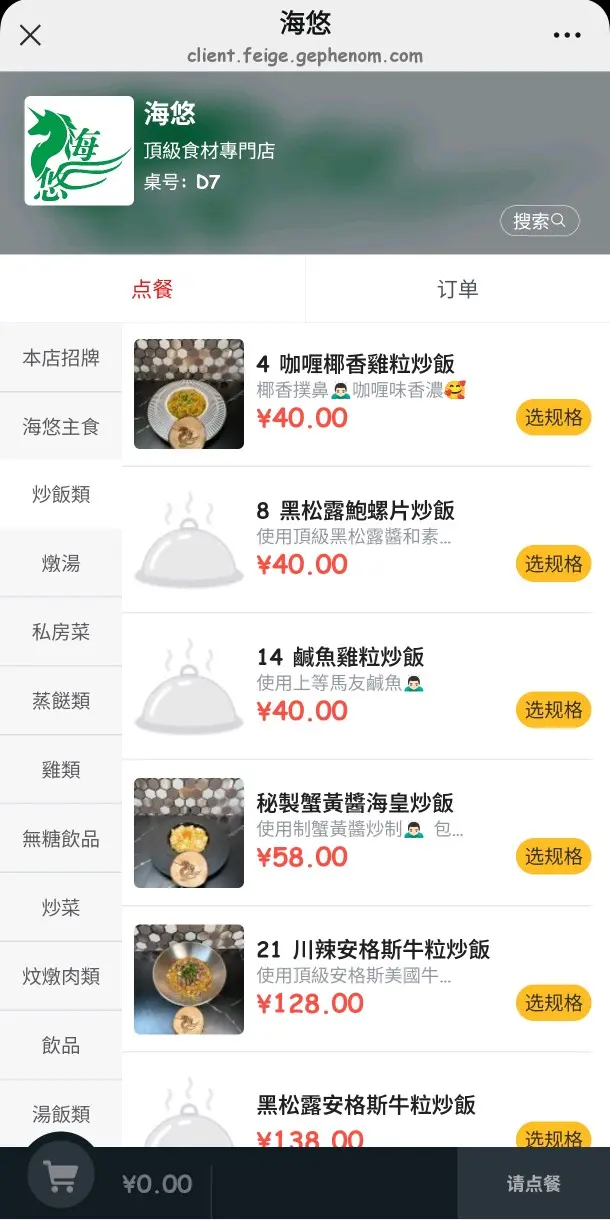Show the 燉湯 category
The height and width of the screenshot is (1220, 610).
click(x=61, y=564)
